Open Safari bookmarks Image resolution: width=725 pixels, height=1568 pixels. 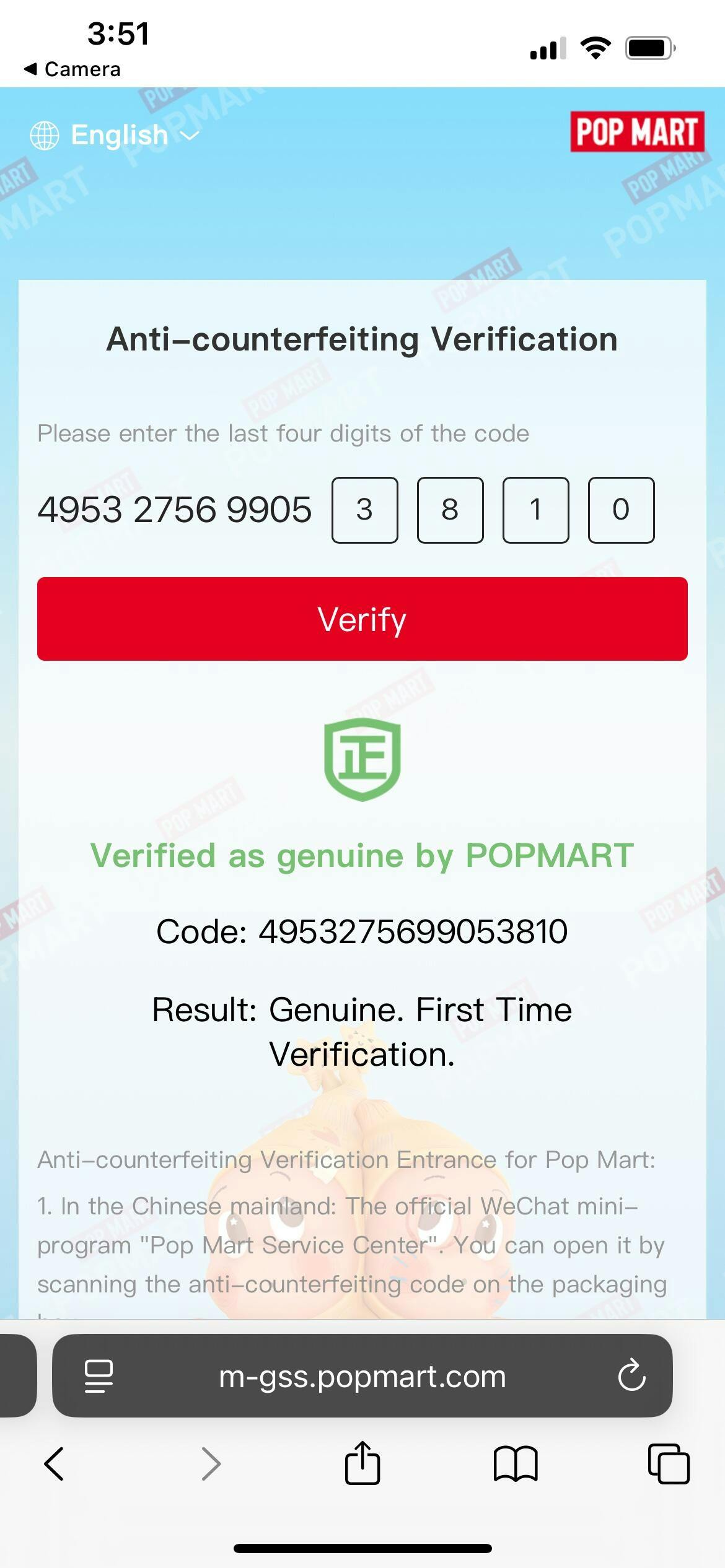pyautogui.click(x=516, y=1464)
